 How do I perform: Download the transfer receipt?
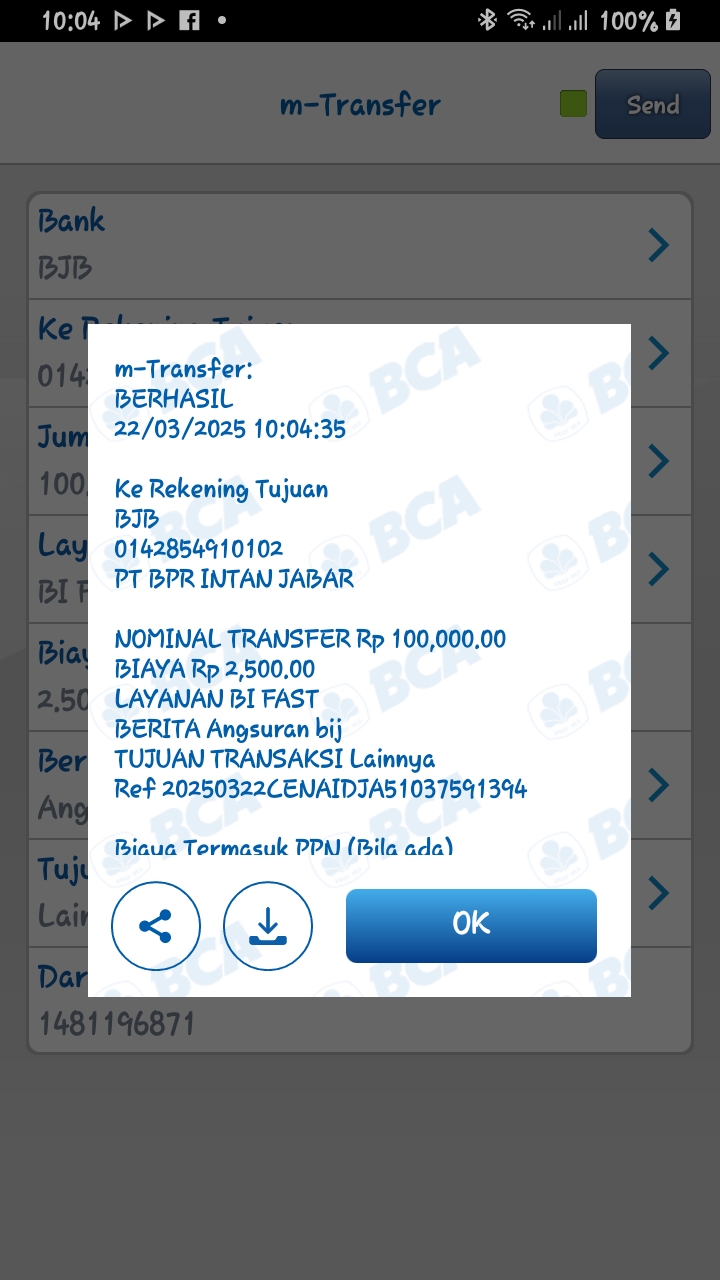pyautogui.click(x=267, y=926)
